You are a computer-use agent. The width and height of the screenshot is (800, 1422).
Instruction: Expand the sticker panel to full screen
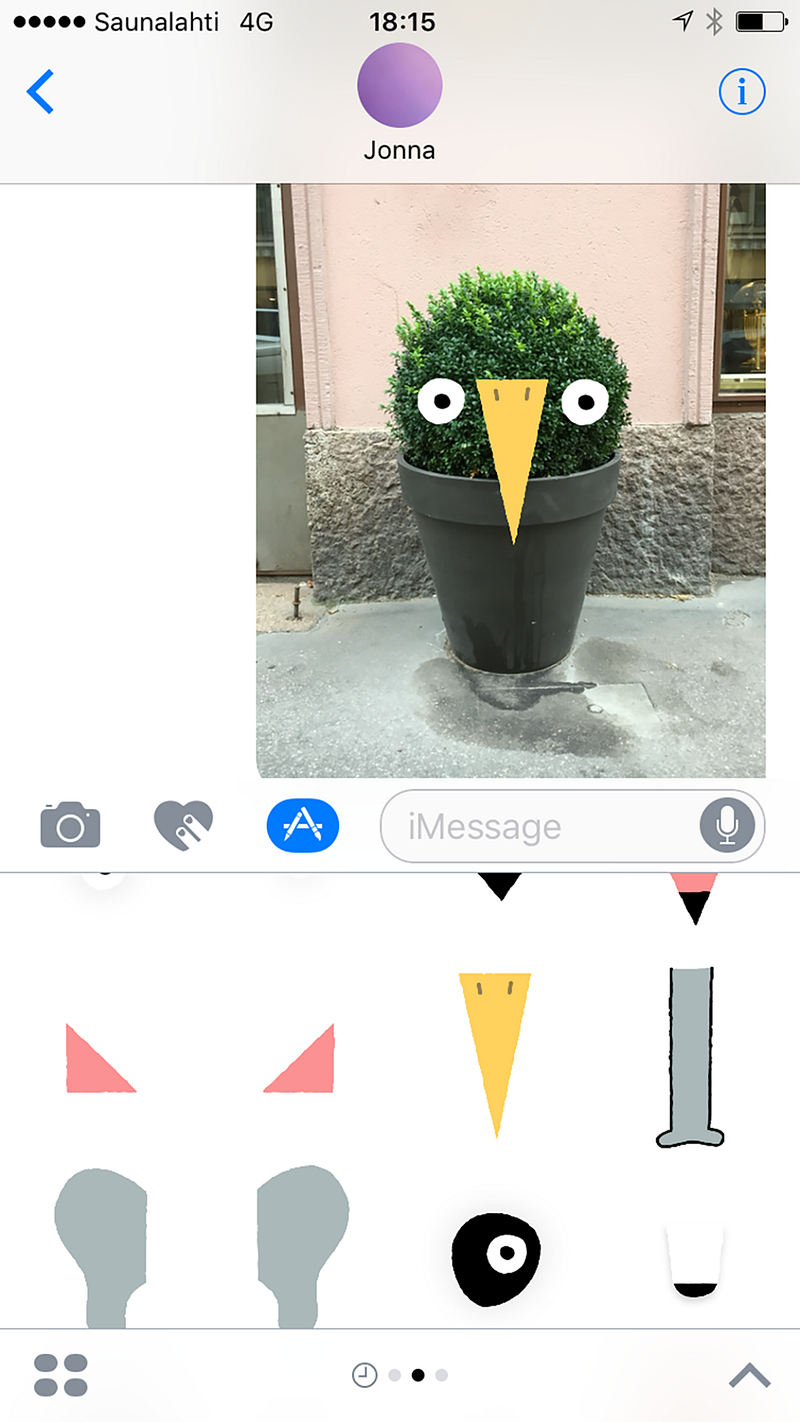click(x=749, y=1375)
